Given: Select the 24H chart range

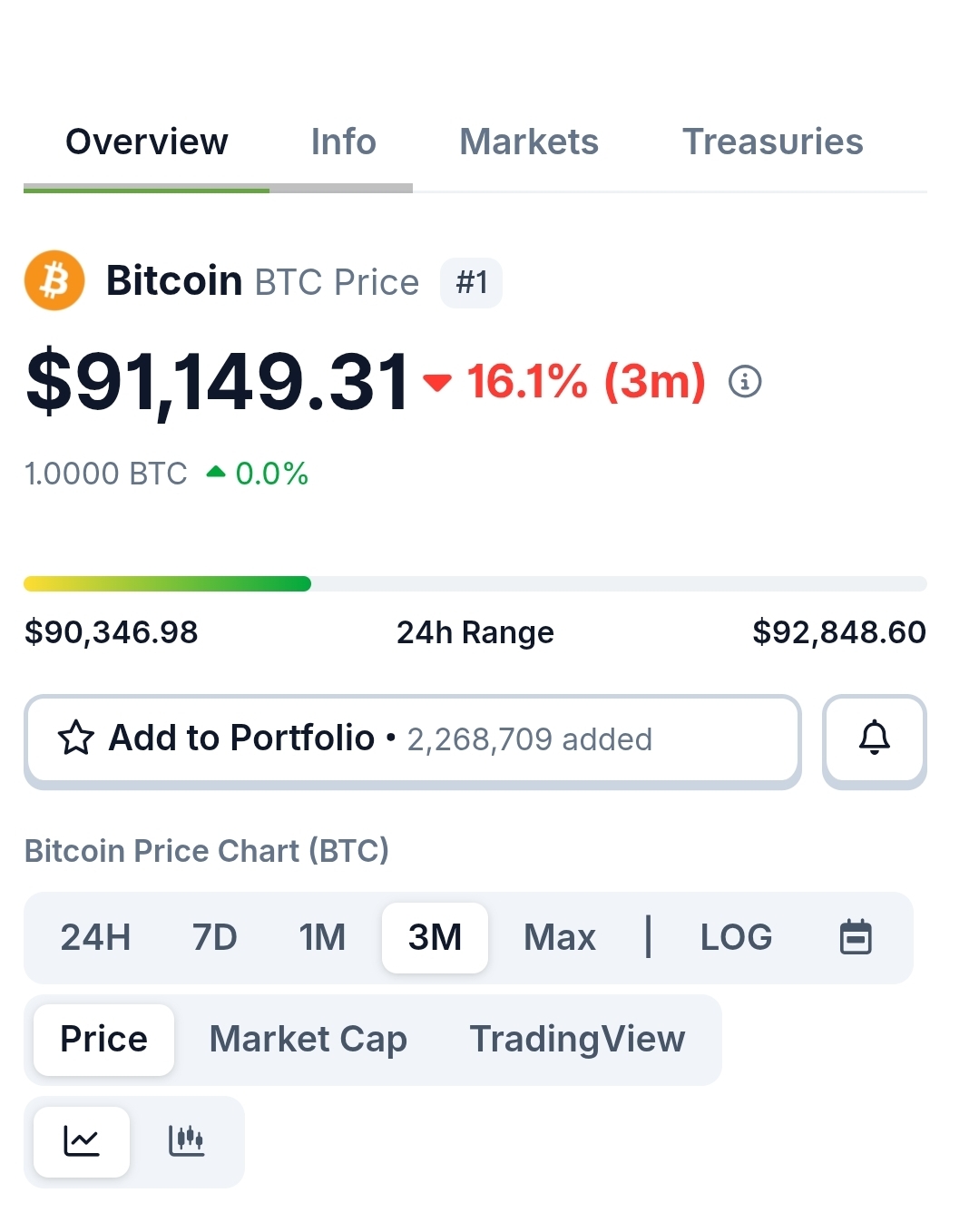Looking at the screenshot, I should pyautogui.click(x=95, y=937).
